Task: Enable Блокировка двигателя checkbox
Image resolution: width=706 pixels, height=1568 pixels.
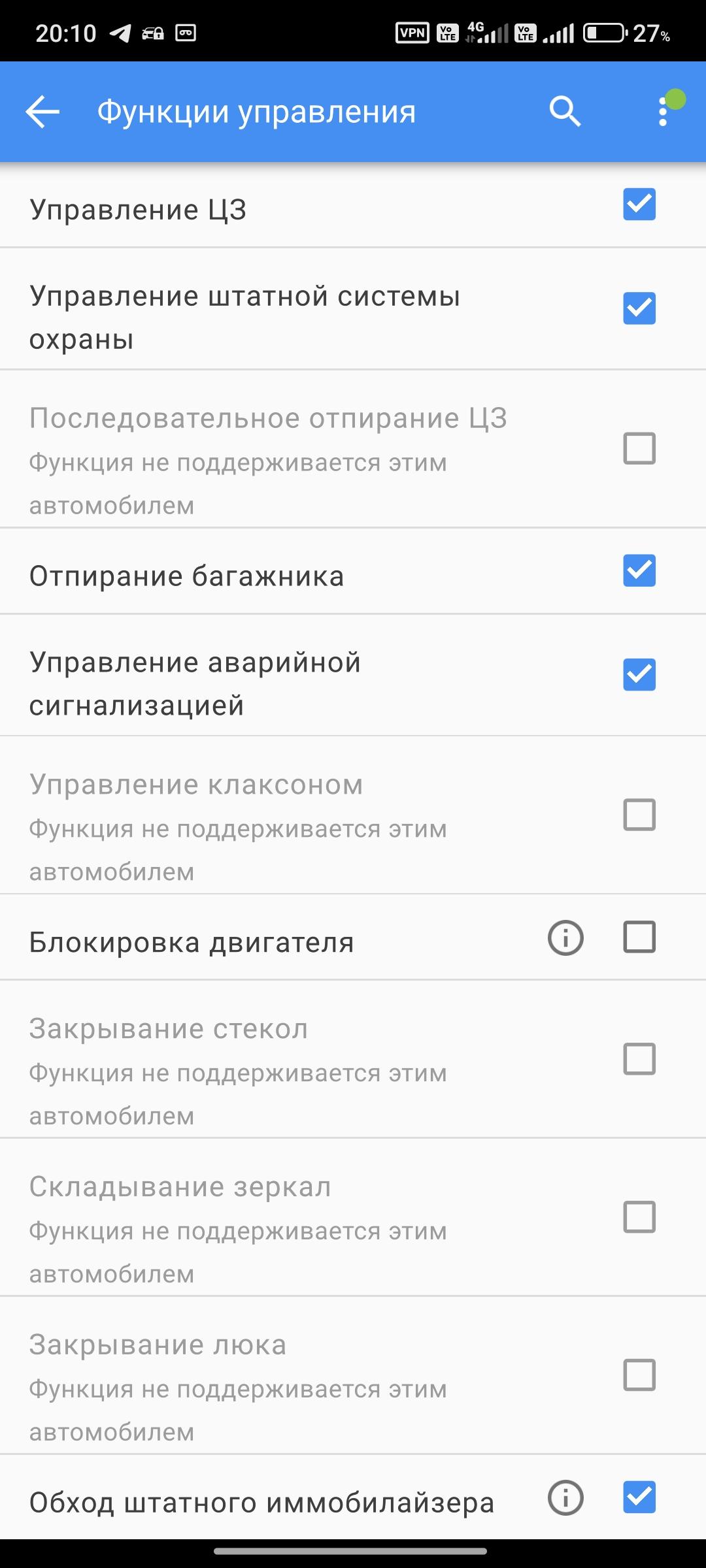Action: pos(639,937)
